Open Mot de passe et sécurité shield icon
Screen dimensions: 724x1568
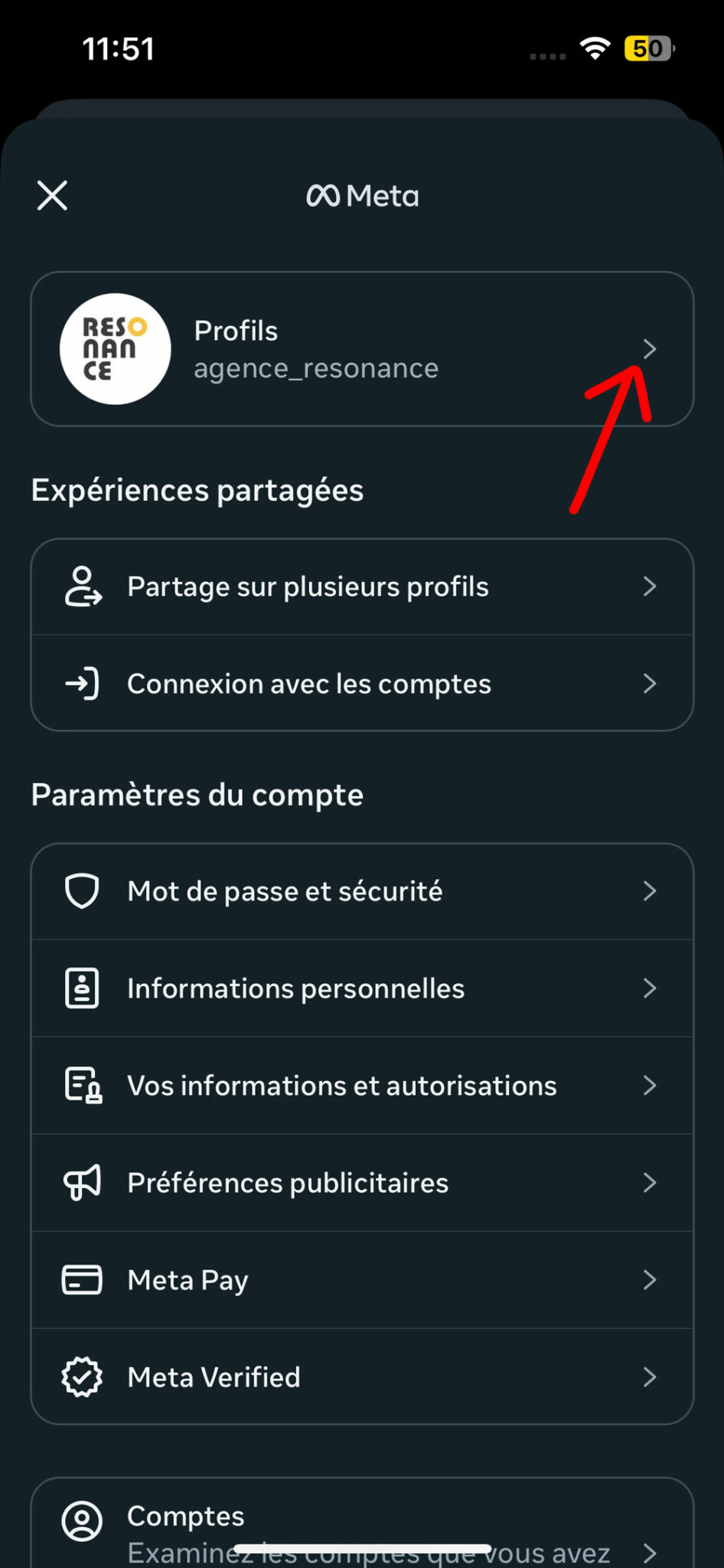(x=83, y=891)
